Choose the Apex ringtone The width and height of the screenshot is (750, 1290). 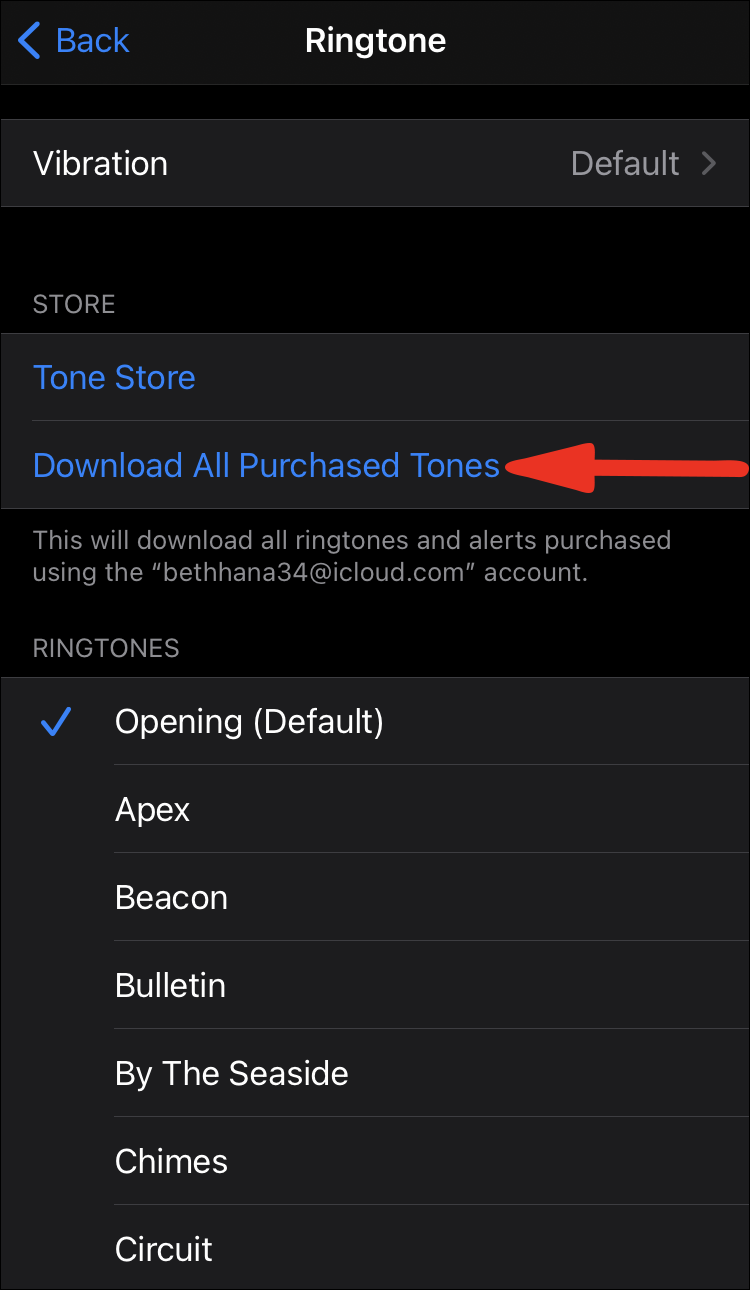pos(375,809)
